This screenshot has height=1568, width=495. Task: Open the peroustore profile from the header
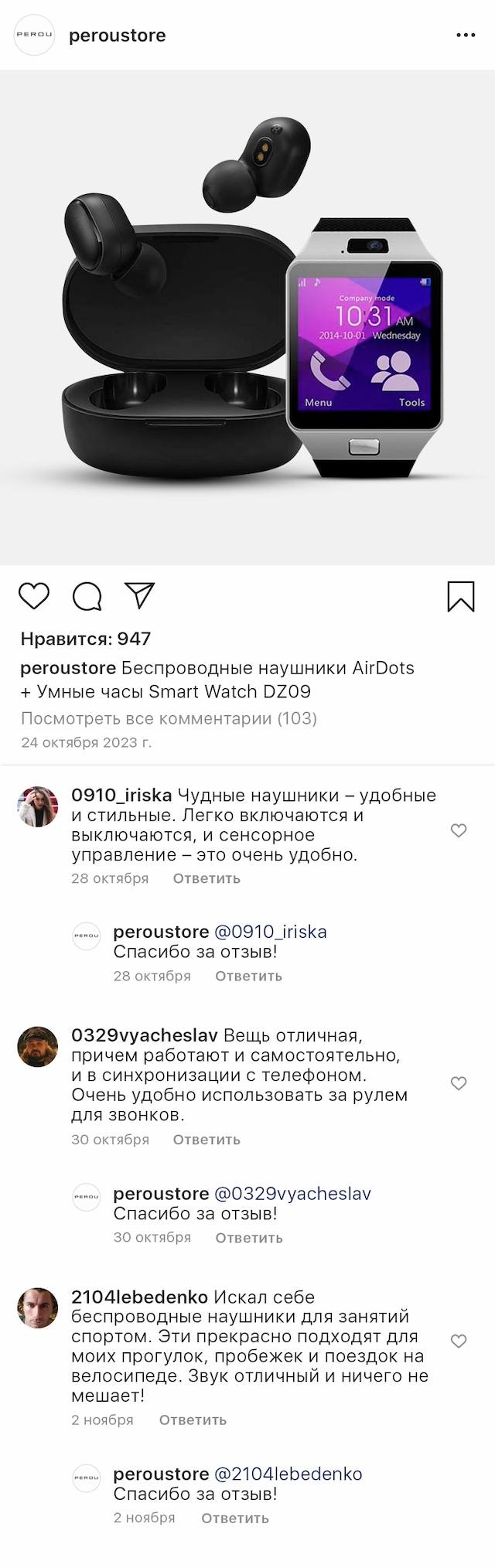117,36
